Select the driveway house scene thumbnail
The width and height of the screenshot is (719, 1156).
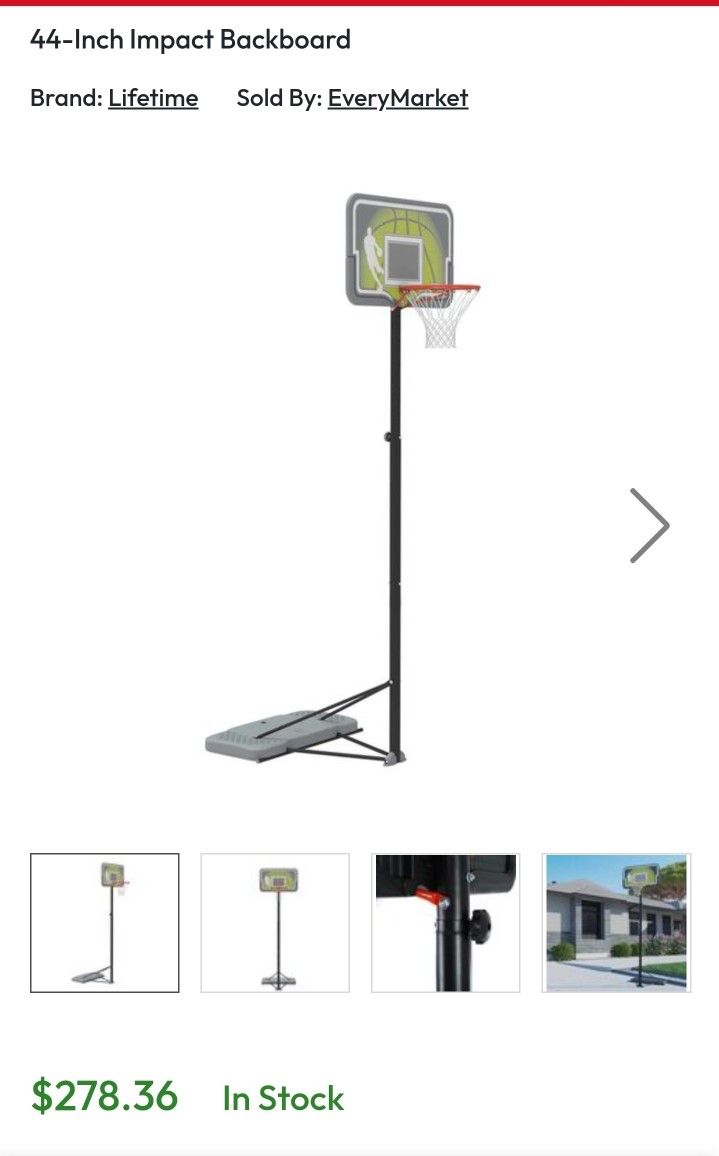click(616, 922)
